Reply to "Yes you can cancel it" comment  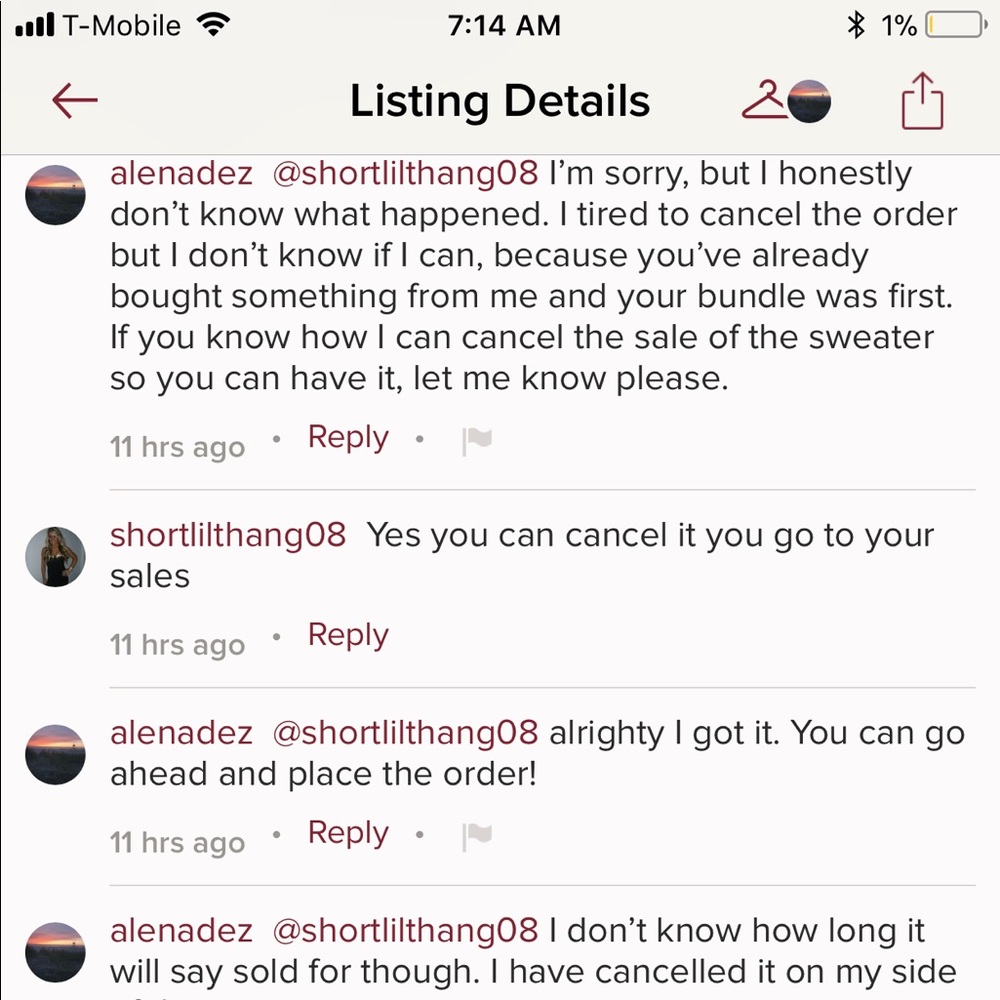[x=348, y=636]
